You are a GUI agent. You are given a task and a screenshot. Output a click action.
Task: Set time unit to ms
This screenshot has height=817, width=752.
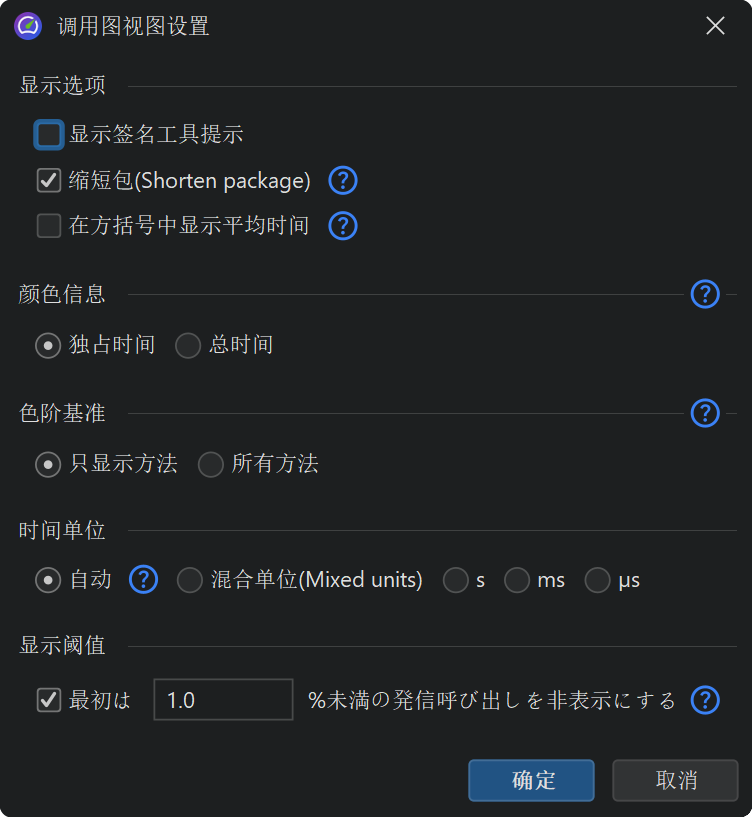click(x=517, y=580)
